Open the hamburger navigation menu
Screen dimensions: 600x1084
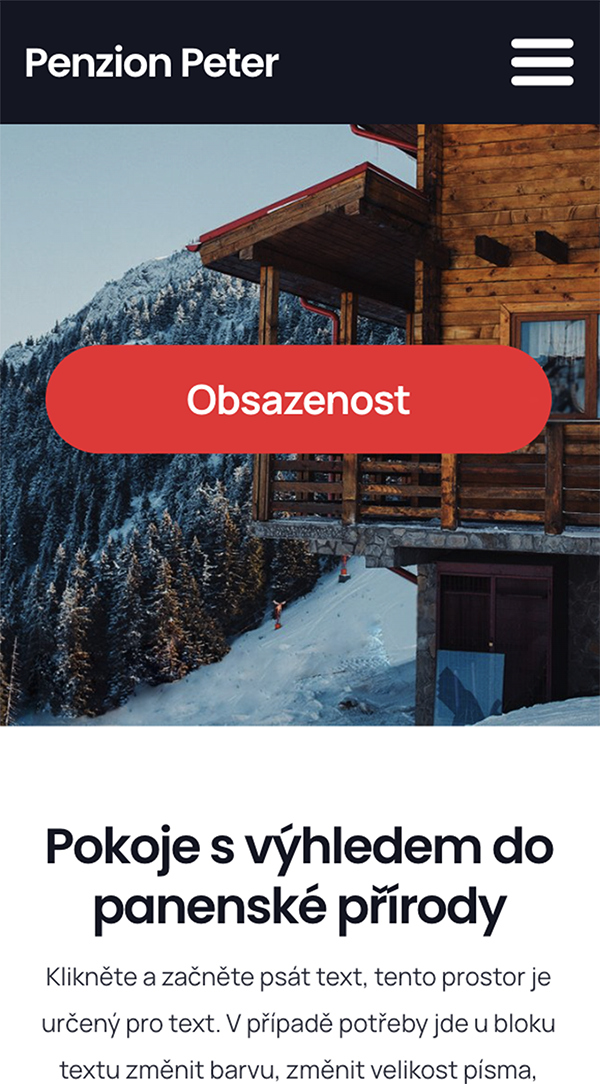click(542, 62)
